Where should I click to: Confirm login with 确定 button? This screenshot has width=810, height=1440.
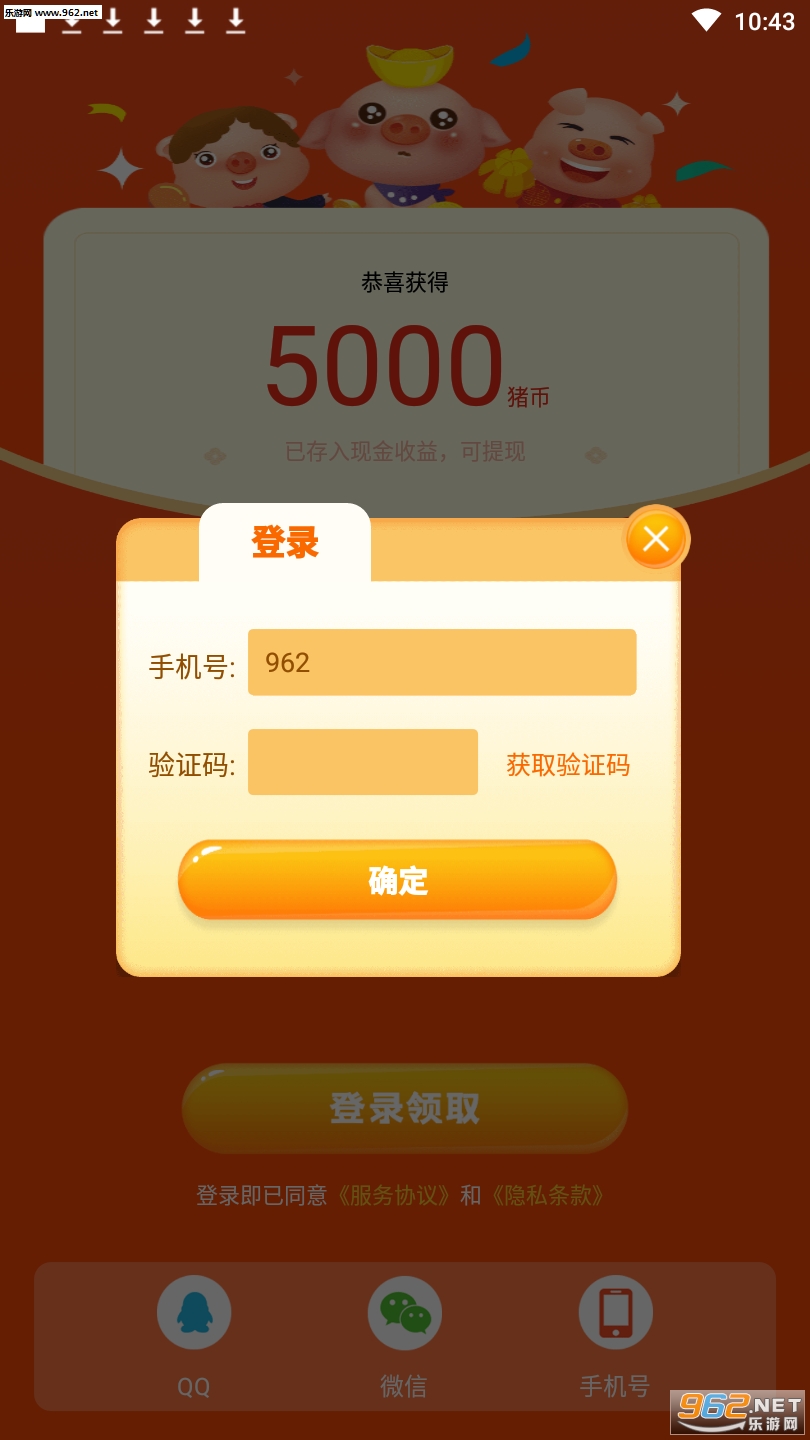point(397,880)
